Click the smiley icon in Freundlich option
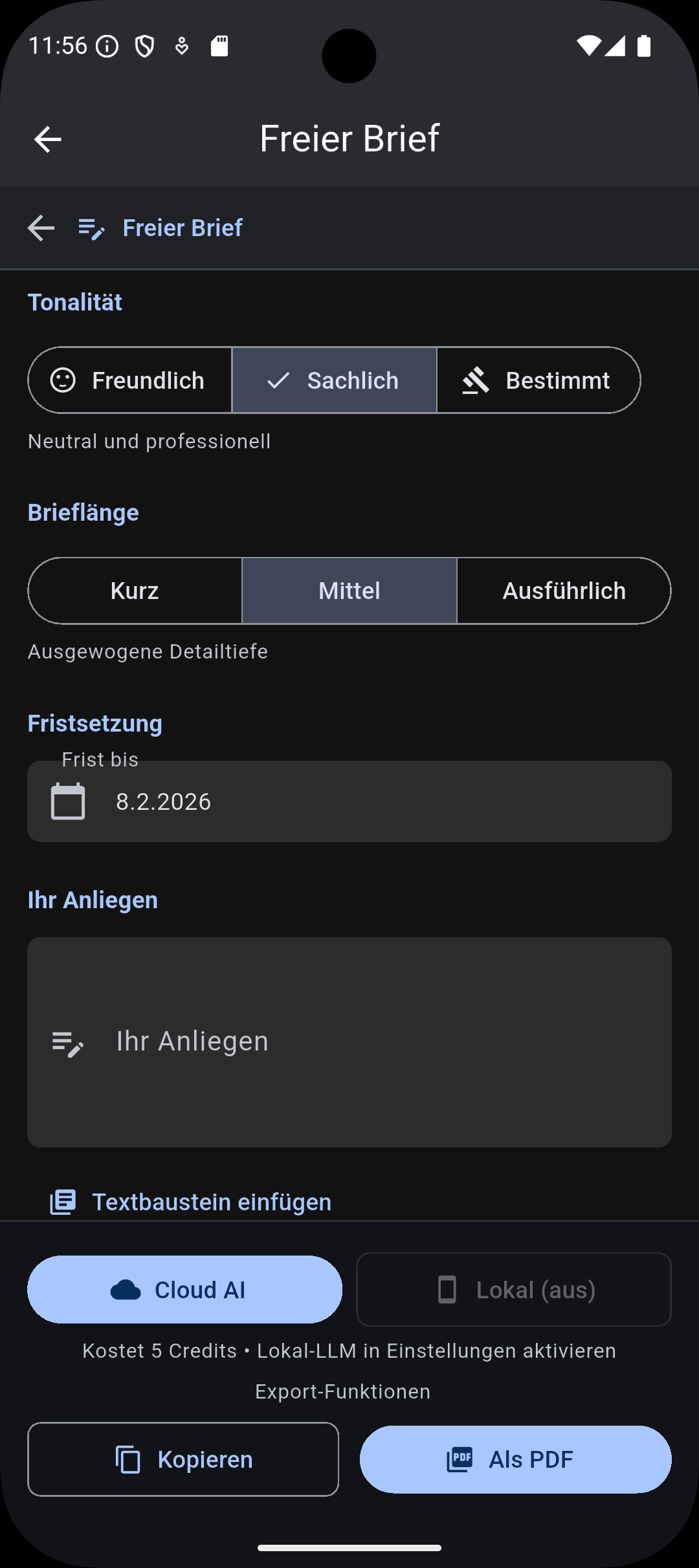This screenshot has width=699, height=1568. [x=63, y=380]
